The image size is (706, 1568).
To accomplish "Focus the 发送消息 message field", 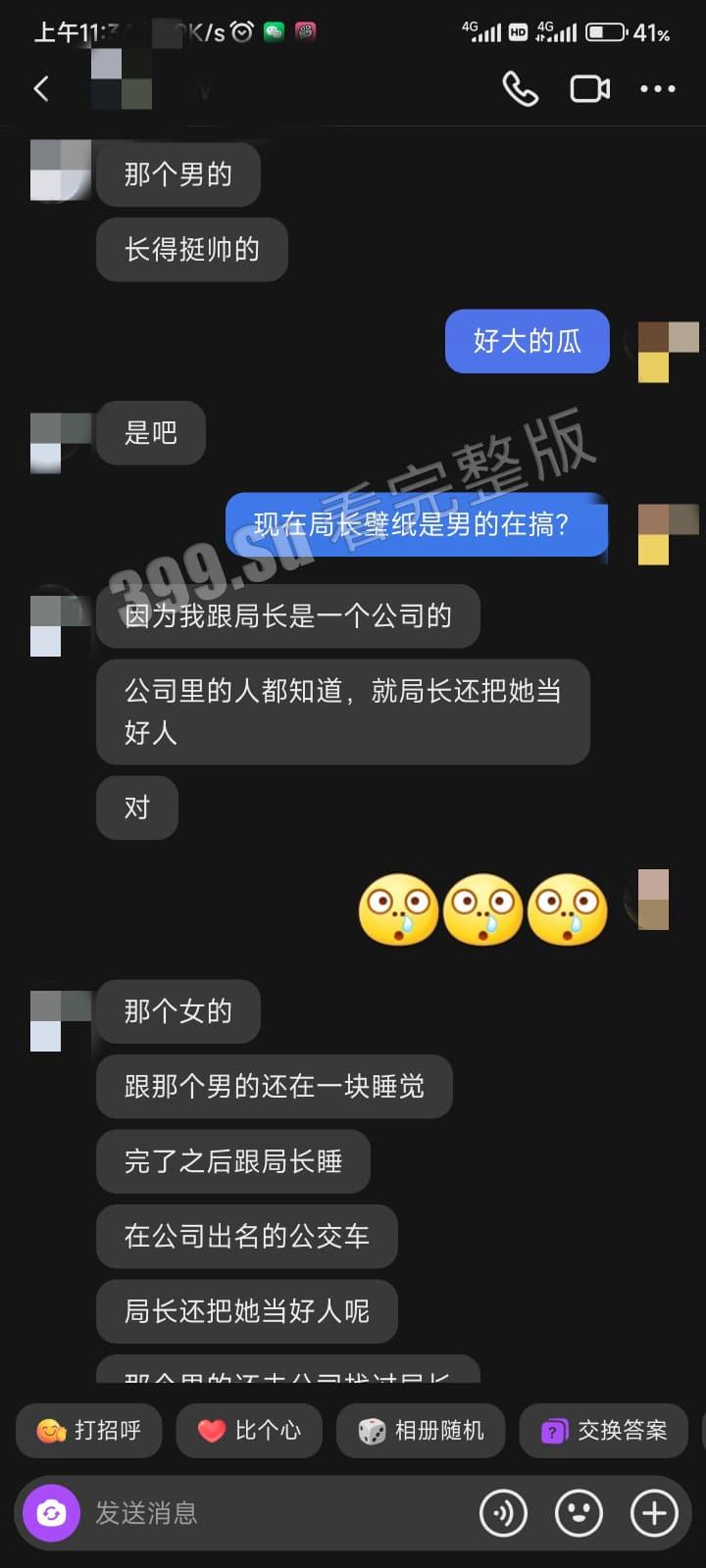I will click(x=275, y=1513).
